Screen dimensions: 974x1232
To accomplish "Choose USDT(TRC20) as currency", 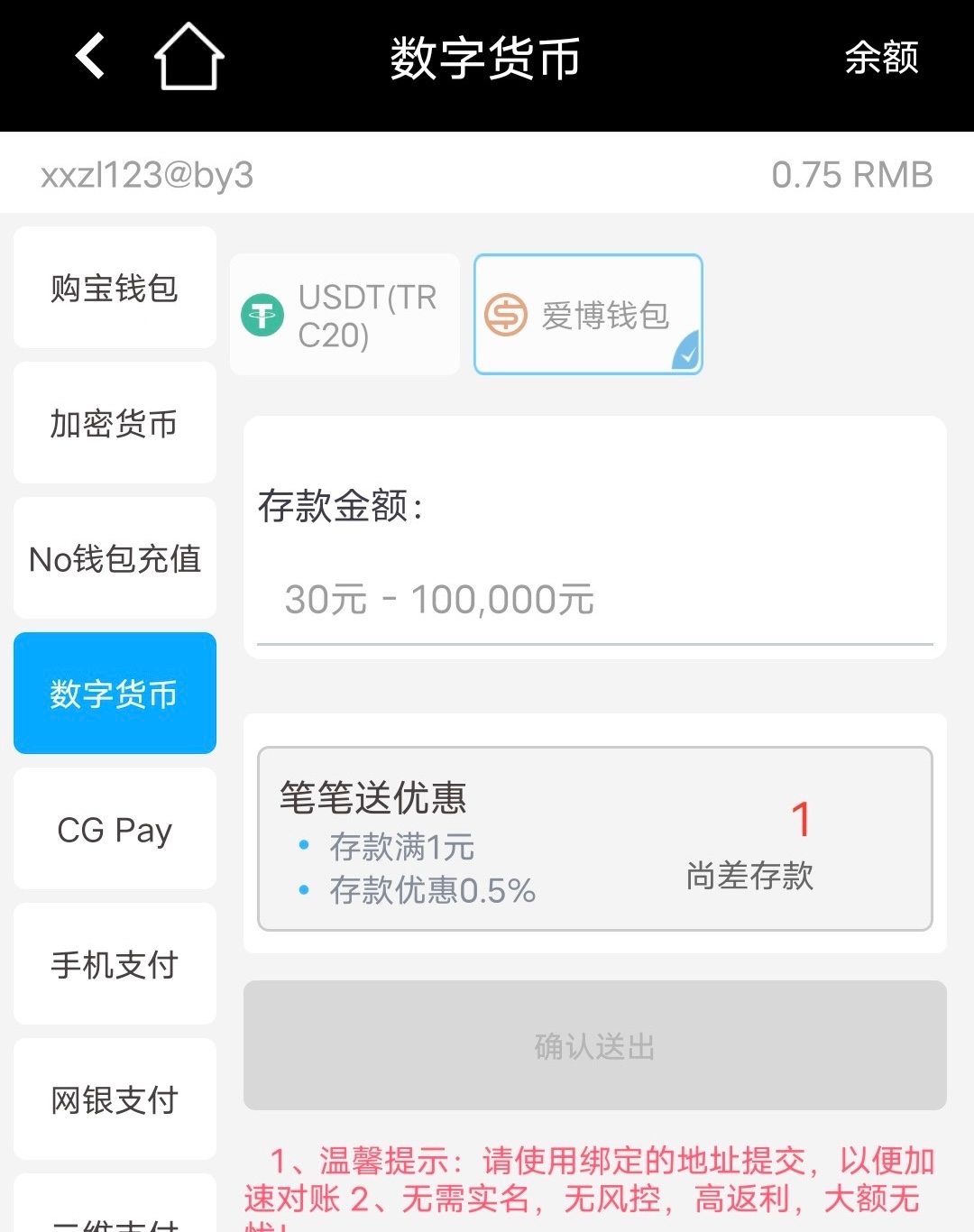I will click(x=345, y=316).
